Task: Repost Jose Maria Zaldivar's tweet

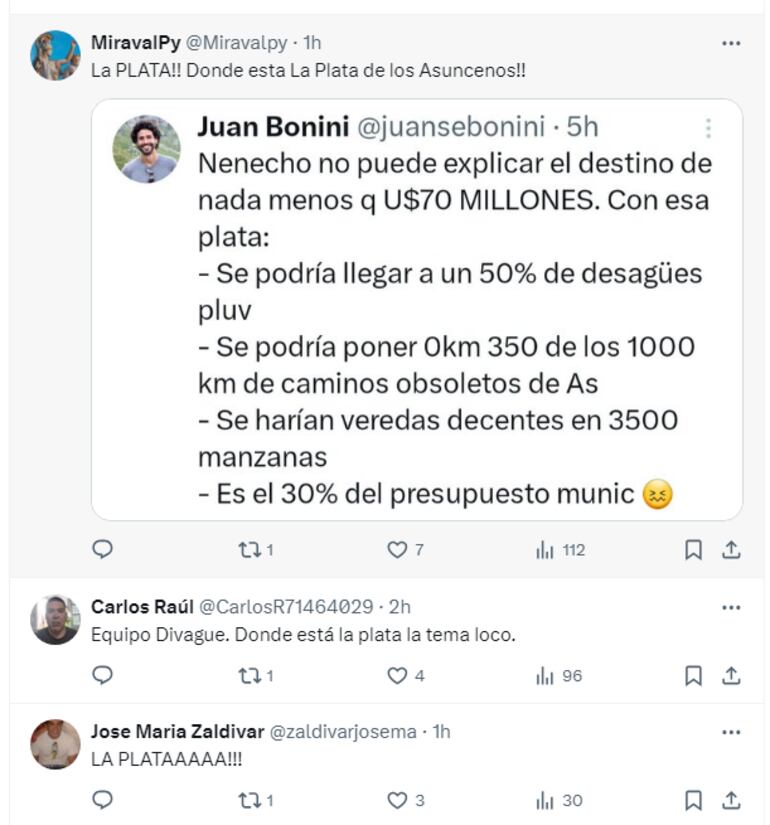Action: pyautogui.click(x=249, y=800)
